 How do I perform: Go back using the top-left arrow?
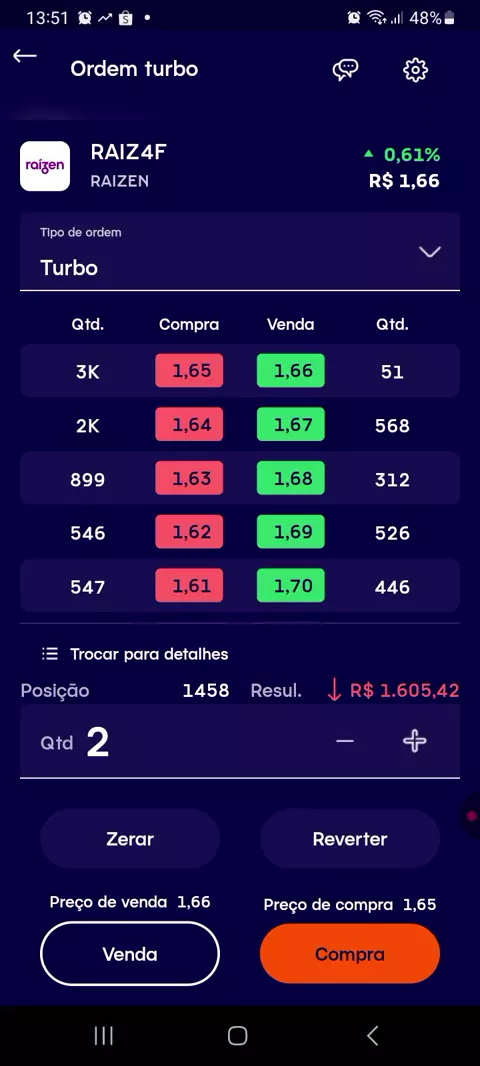tap(24, 56)
